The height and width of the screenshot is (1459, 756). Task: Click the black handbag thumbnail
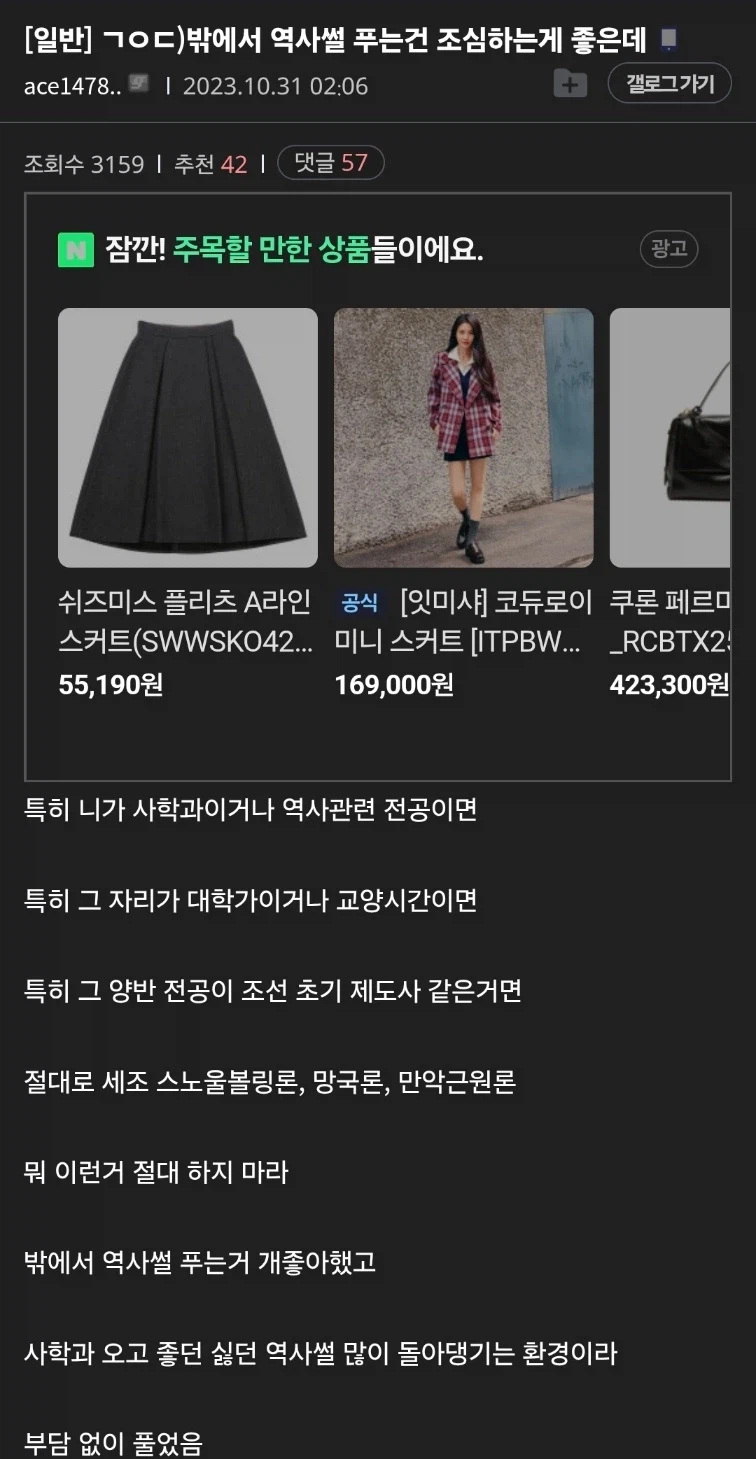click(690, 437)
